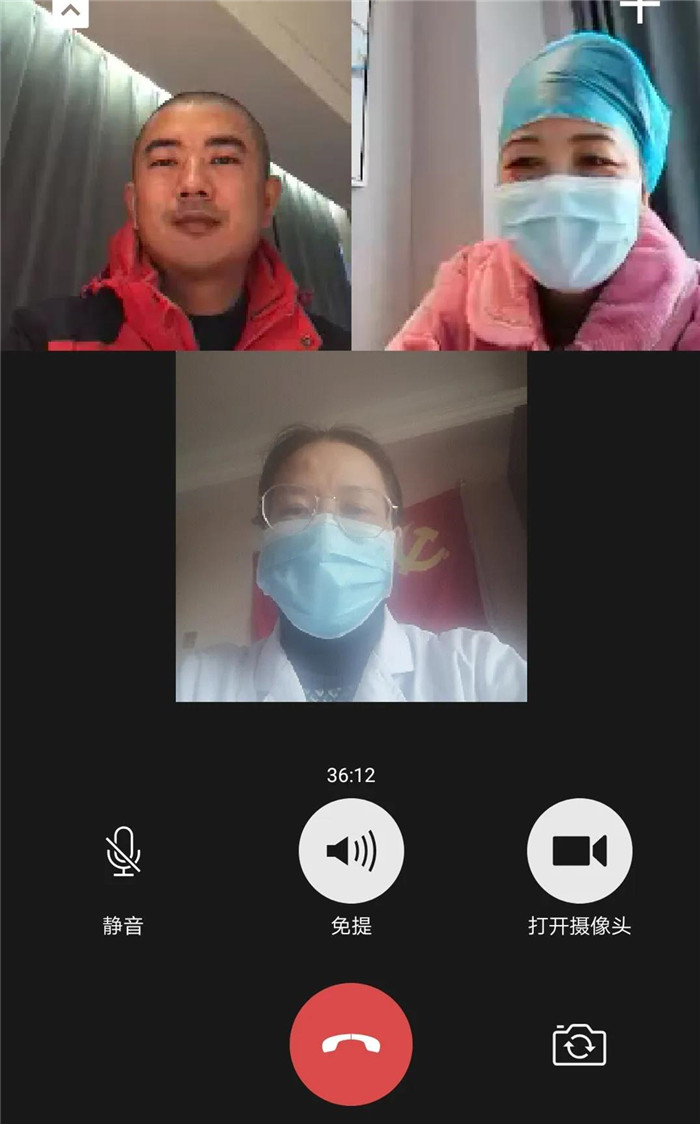Screen dimensions: 700x1124
Task: Toggle the speakerphone (免提)
Action: [351, 851]
